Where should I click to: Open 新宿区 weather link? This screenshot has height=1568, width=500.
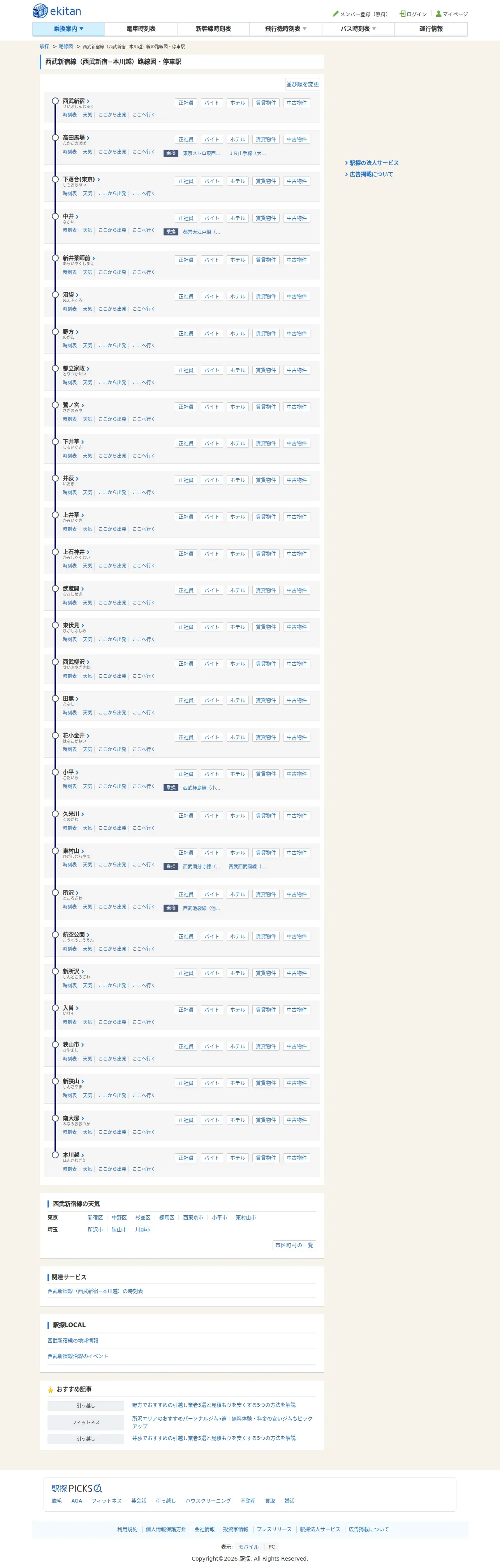(x=95, y=1217)
